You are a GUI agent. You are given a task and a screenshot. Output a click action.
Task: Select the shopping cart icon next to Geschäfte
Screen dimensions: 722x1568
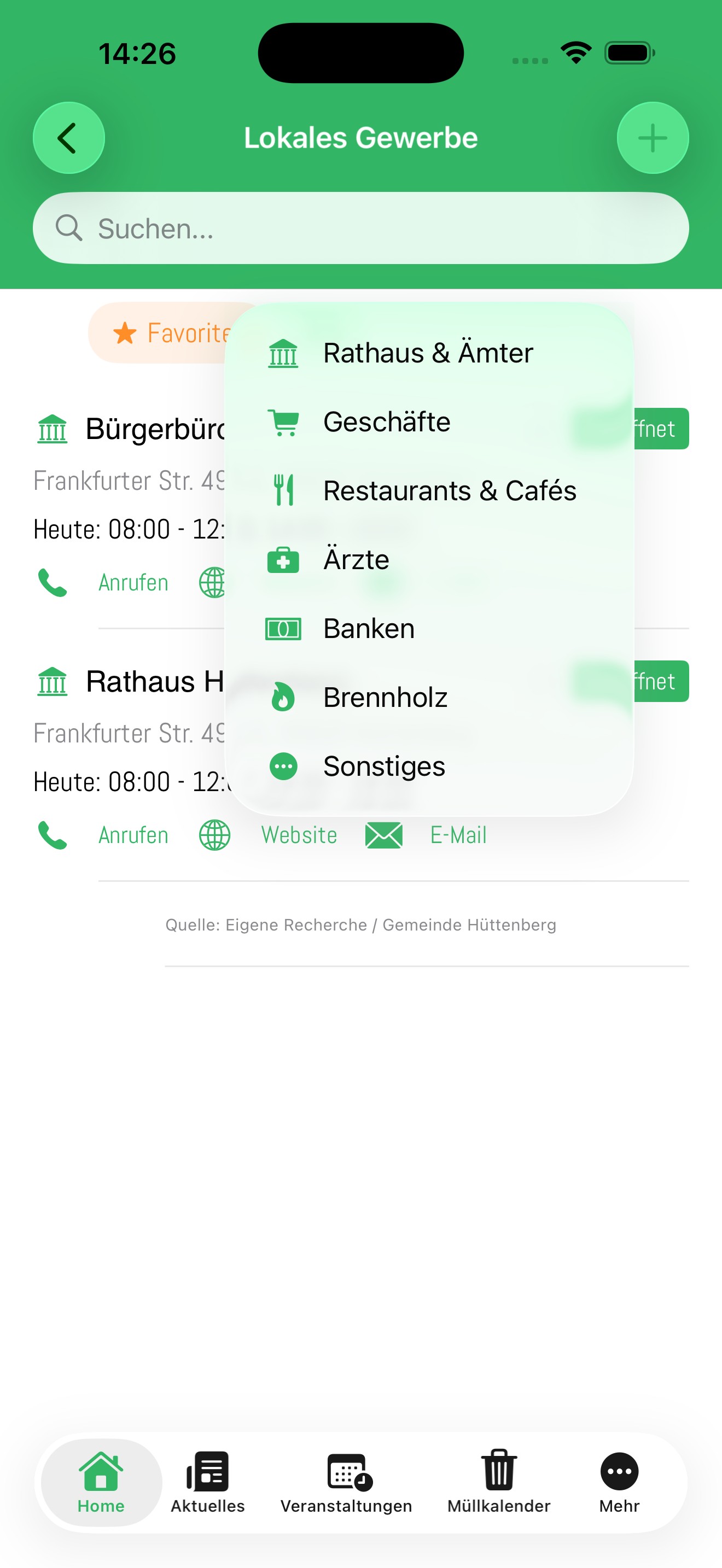tap(284, 421)
